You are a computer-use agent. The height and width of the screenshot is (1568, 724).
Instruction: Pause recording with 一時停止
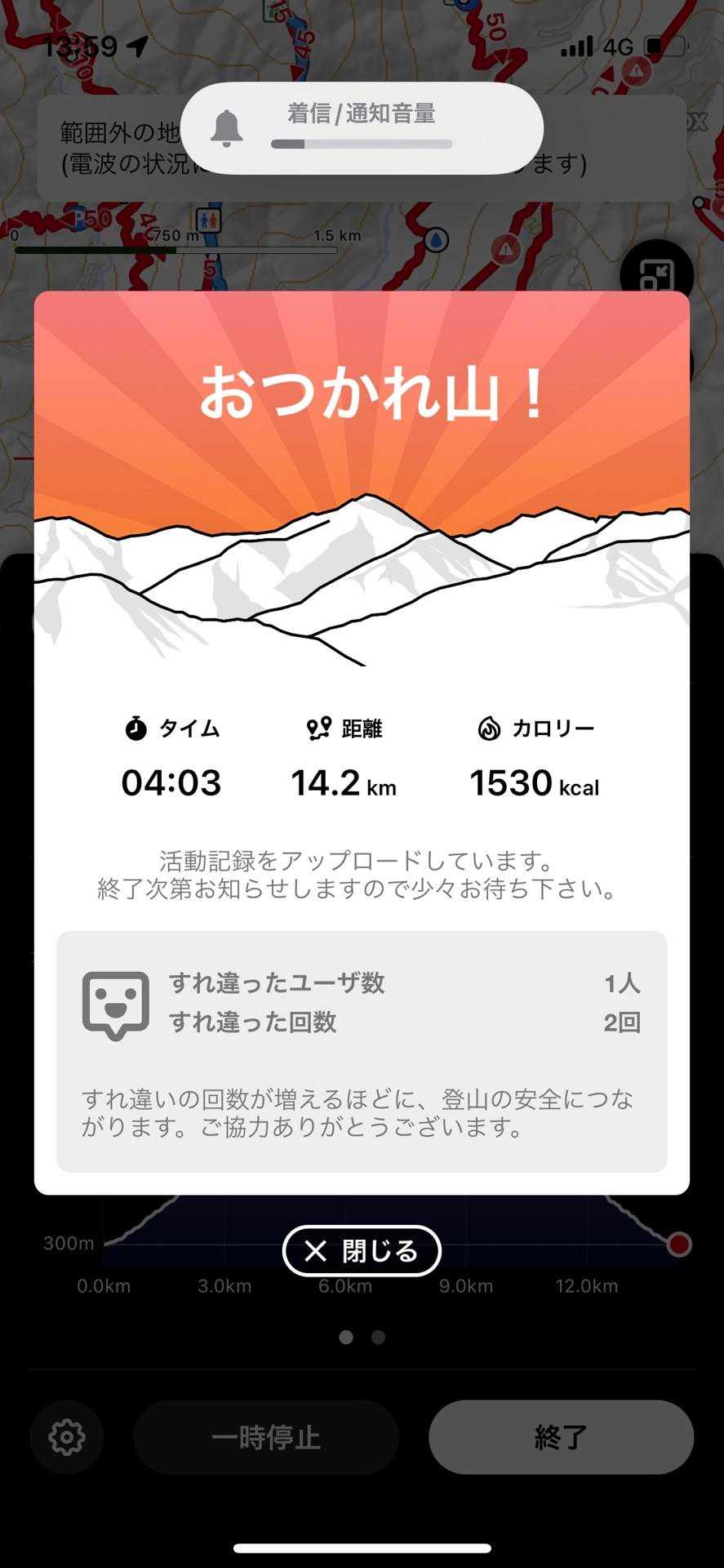pos(266,1437)
